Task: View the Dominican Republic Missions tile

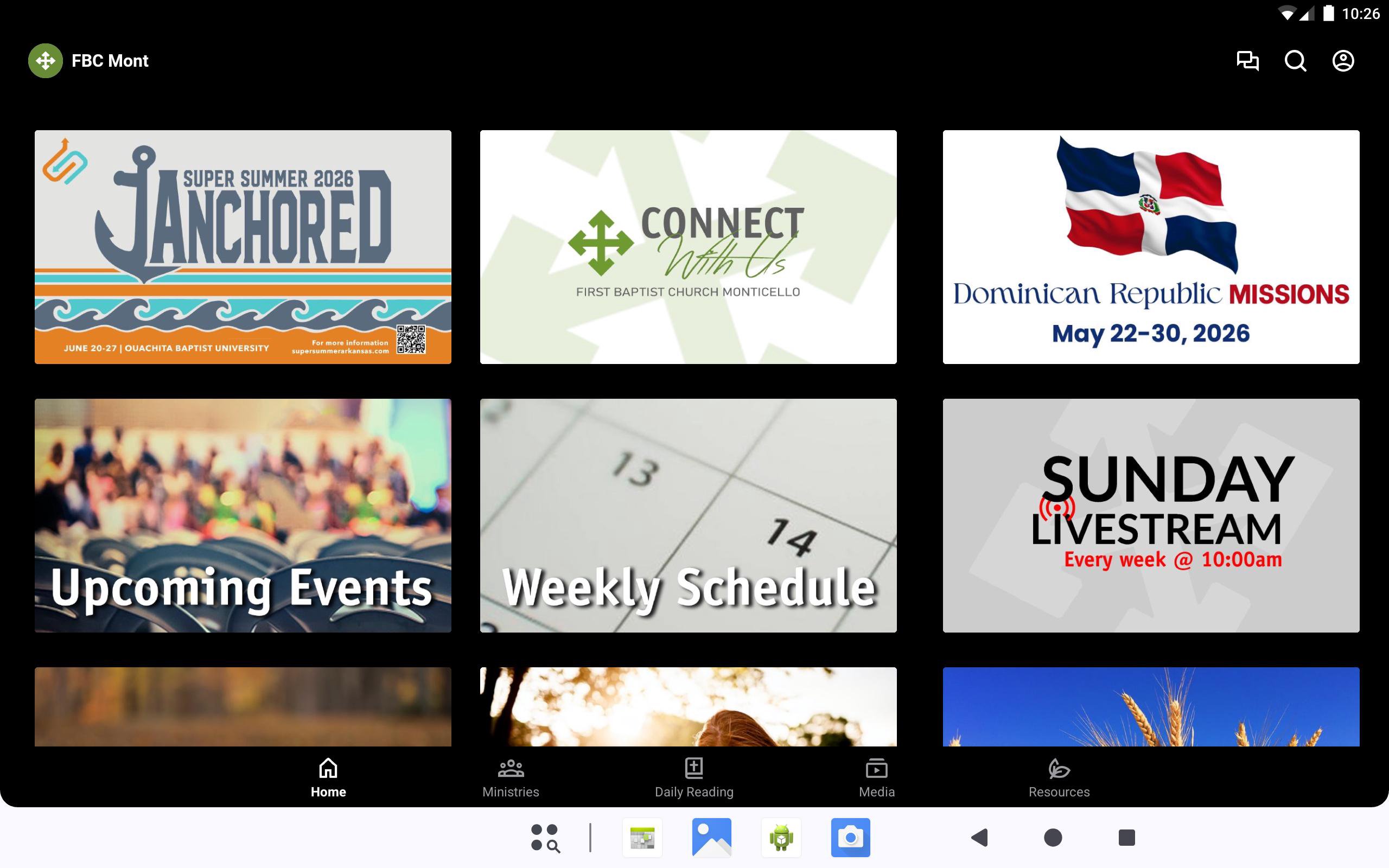Action: (1151, 247)
